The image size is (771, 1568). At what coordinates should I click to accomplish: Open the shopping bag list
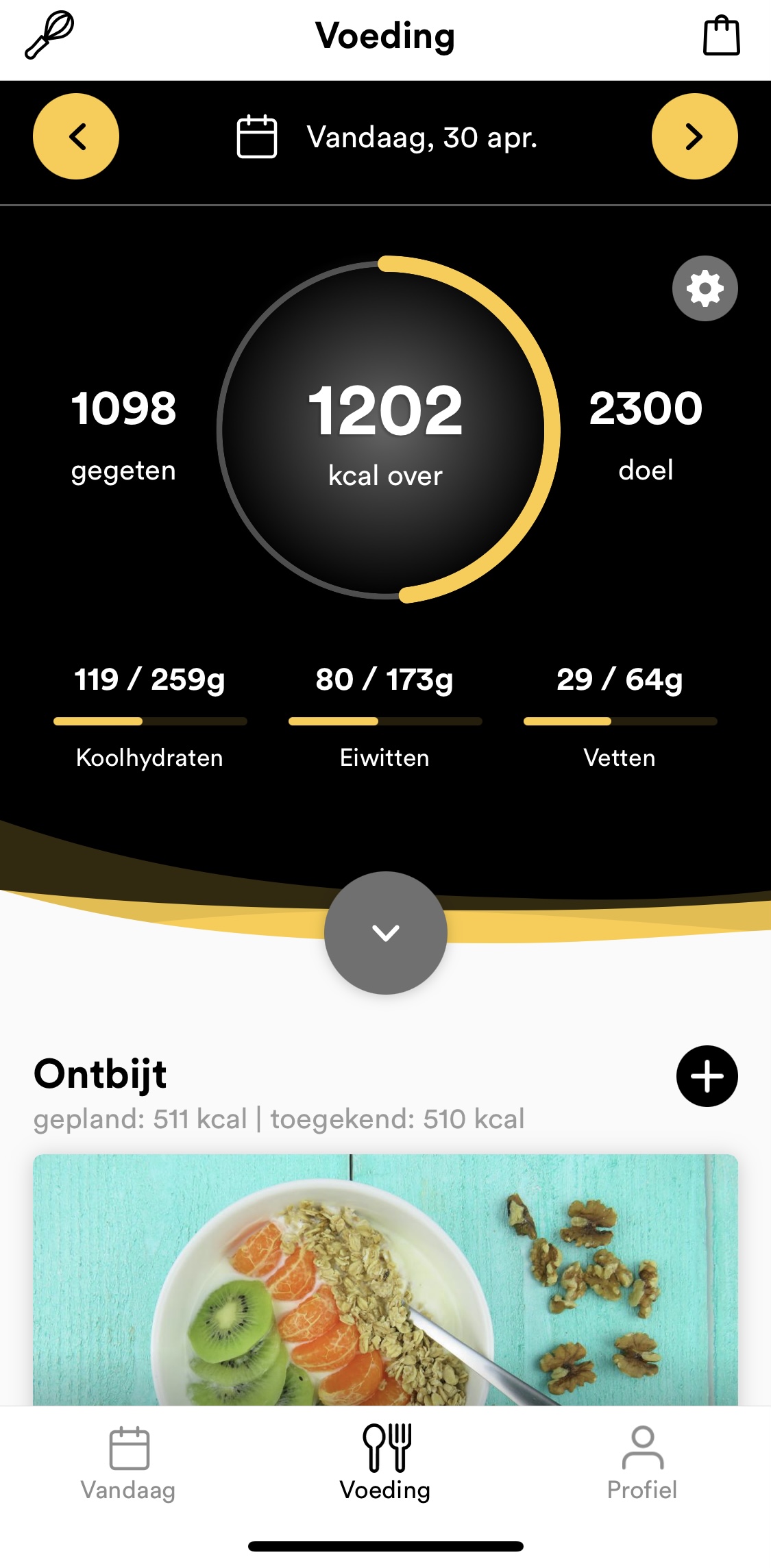click(x=721, y=36)
